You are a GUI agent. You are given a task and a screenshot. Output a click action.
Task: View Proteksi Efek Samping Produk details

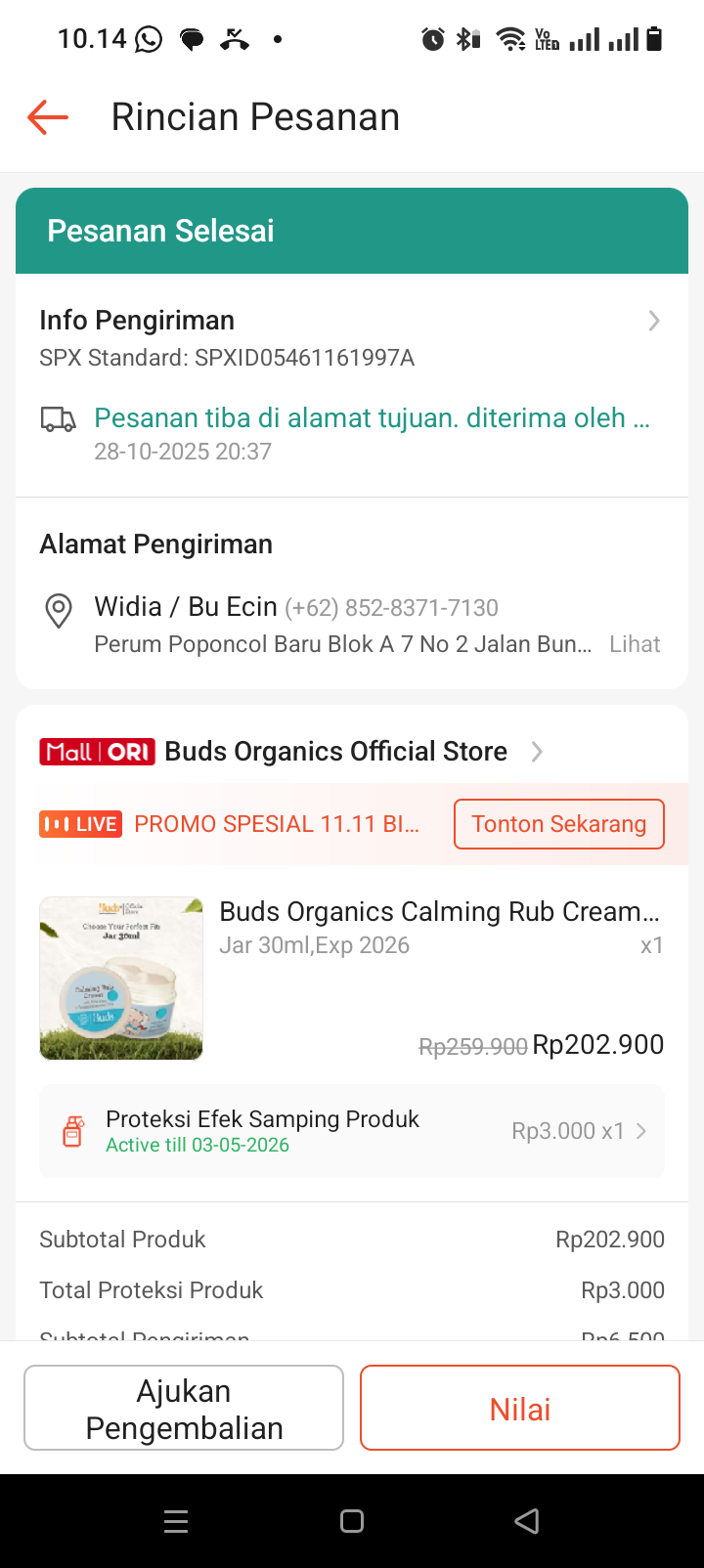click(352, 1131)
